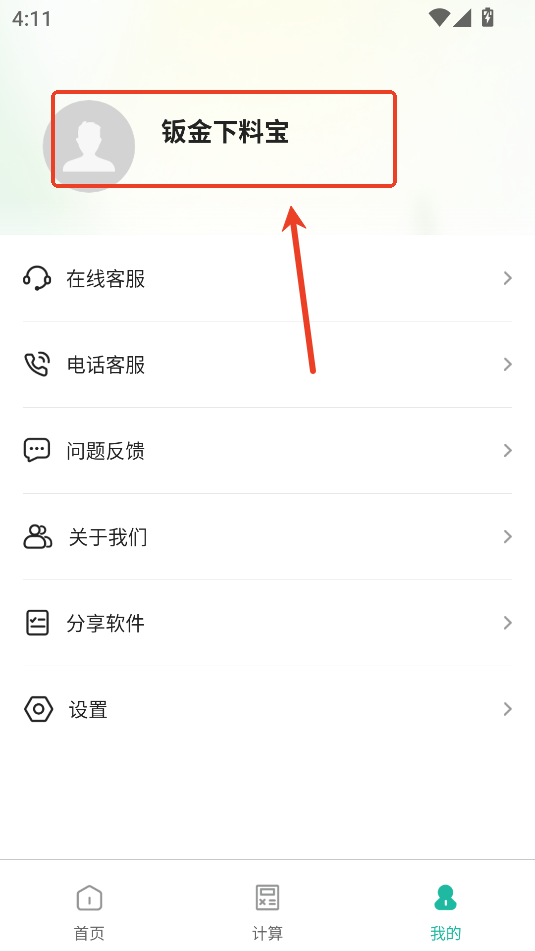Open 电话客服 phone support

click(268, 365)
